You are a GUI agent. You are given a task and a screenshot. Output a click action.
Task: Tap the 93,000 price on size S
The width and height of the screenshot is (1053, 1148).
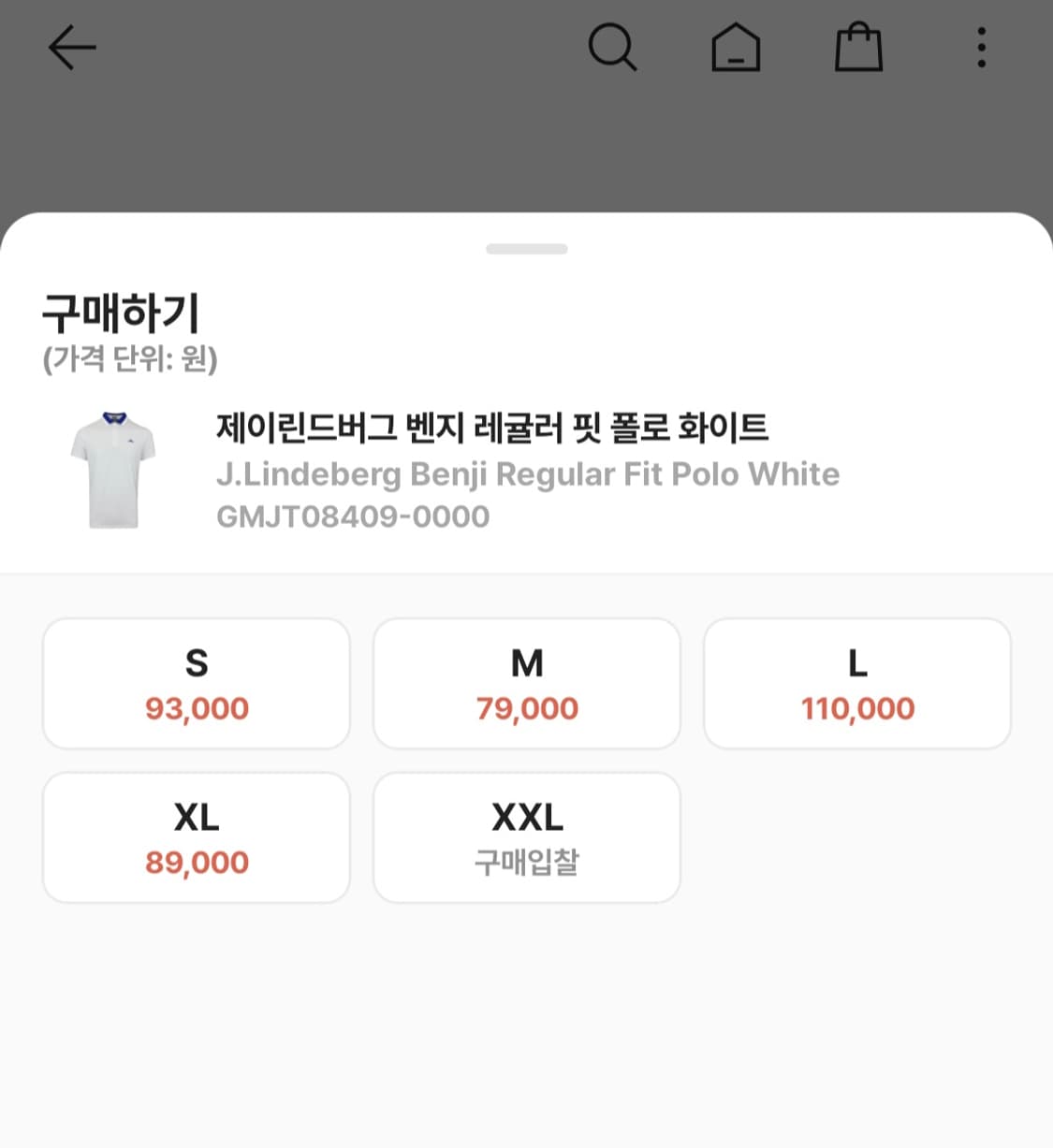point(196,708)
